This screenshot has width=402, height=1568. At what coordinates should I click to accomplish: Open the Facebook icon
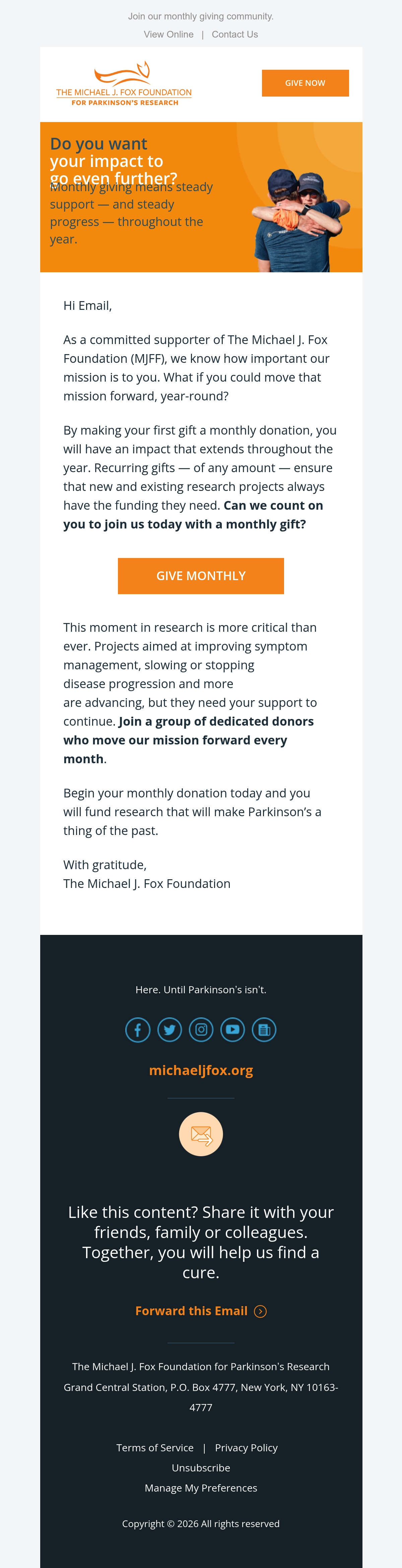point(138,1030)
